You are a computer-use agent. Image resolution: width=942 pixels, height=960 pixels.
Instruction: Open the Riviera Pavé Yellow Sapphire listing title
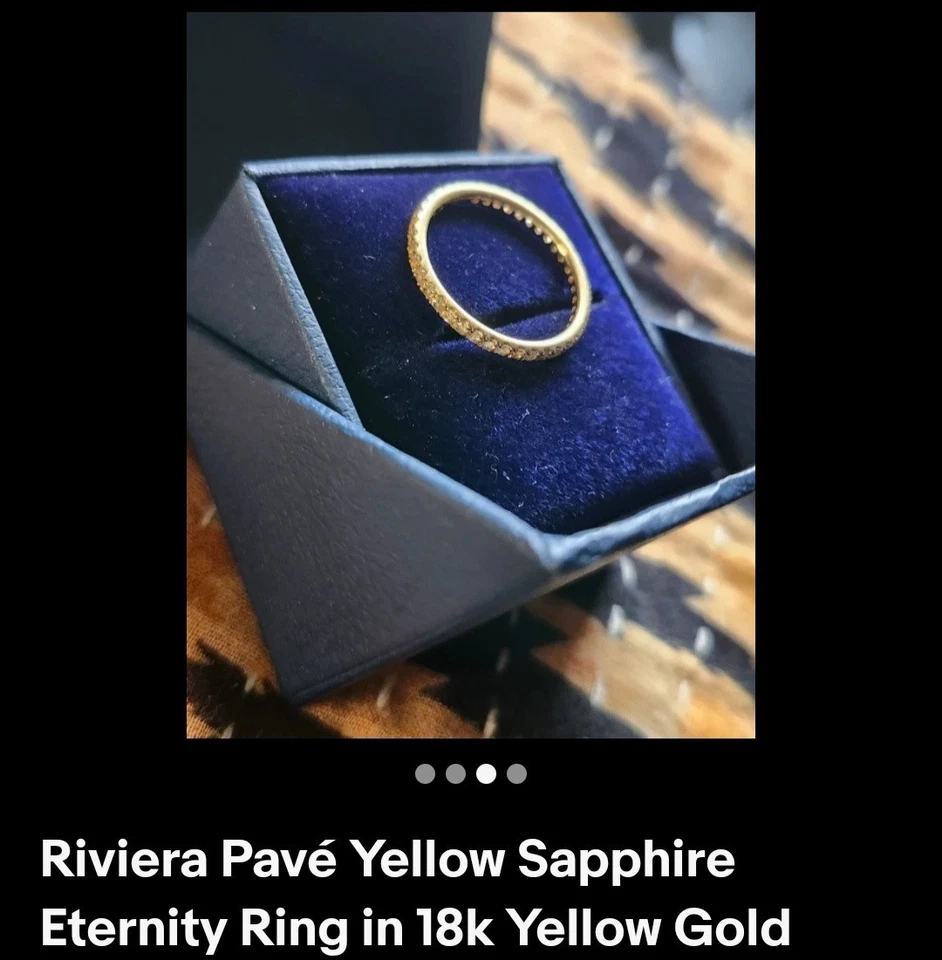(390, 858)
